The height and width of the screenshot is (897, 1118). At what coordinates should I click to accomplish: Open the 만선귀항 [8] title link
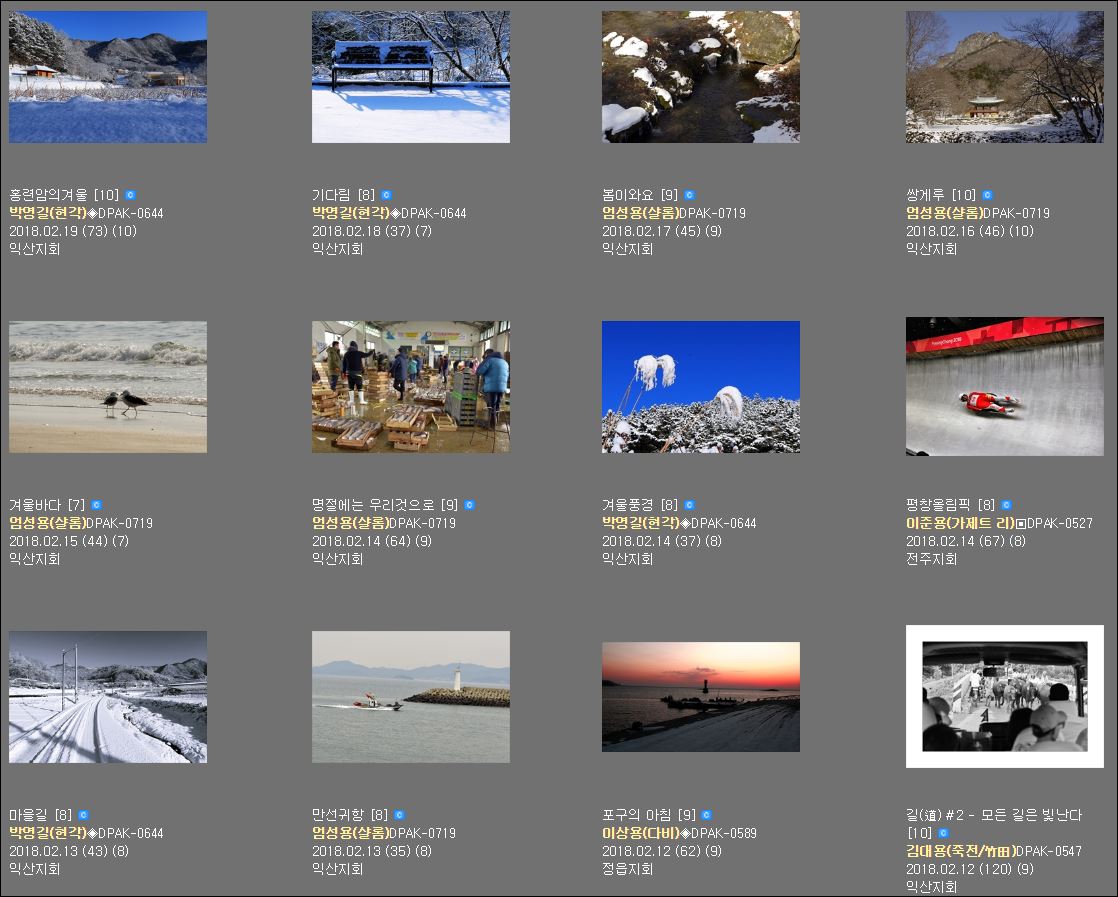pyautogui.click(x=349, y=815)
